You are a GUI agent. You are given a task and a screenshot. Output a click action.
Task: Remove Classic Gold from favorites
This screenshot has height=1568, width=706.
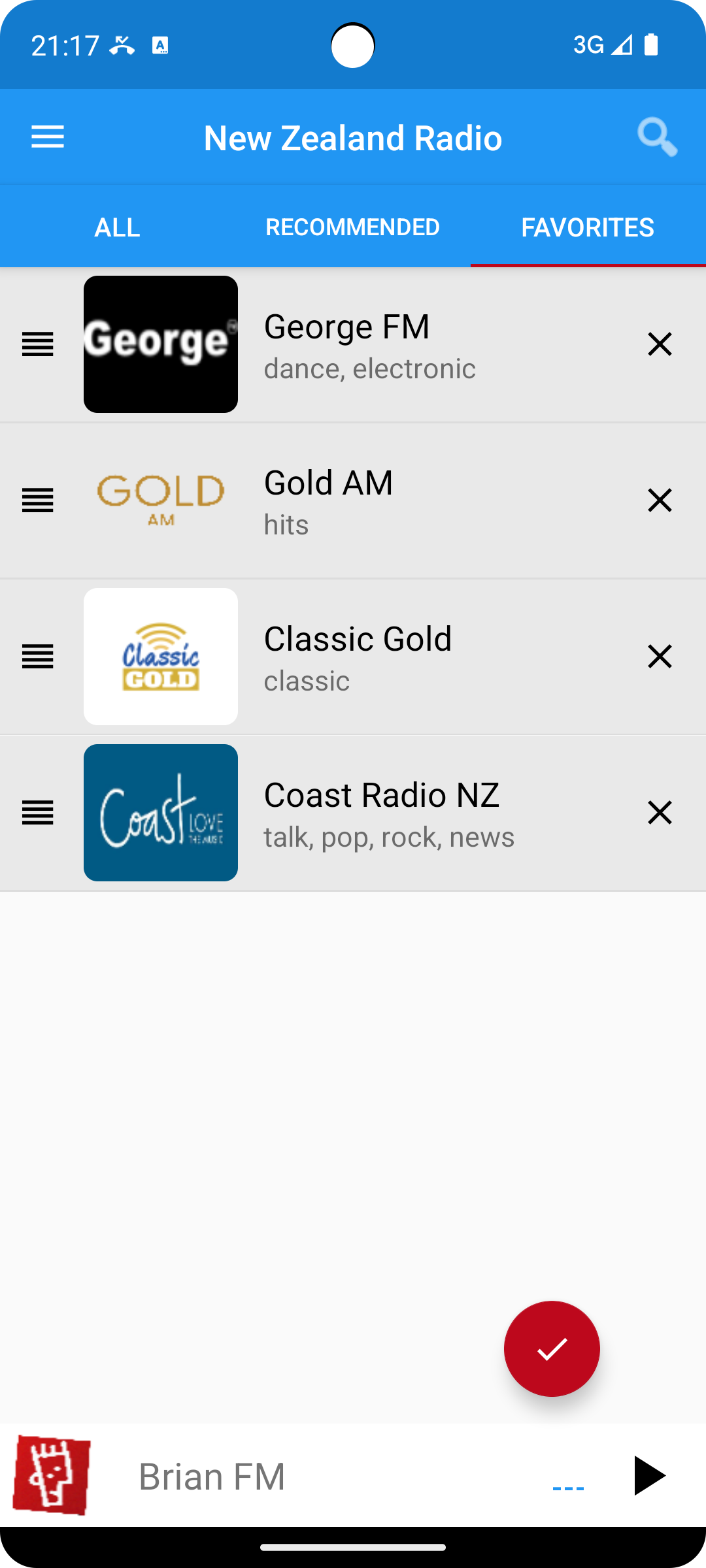[x=660, y=656]
